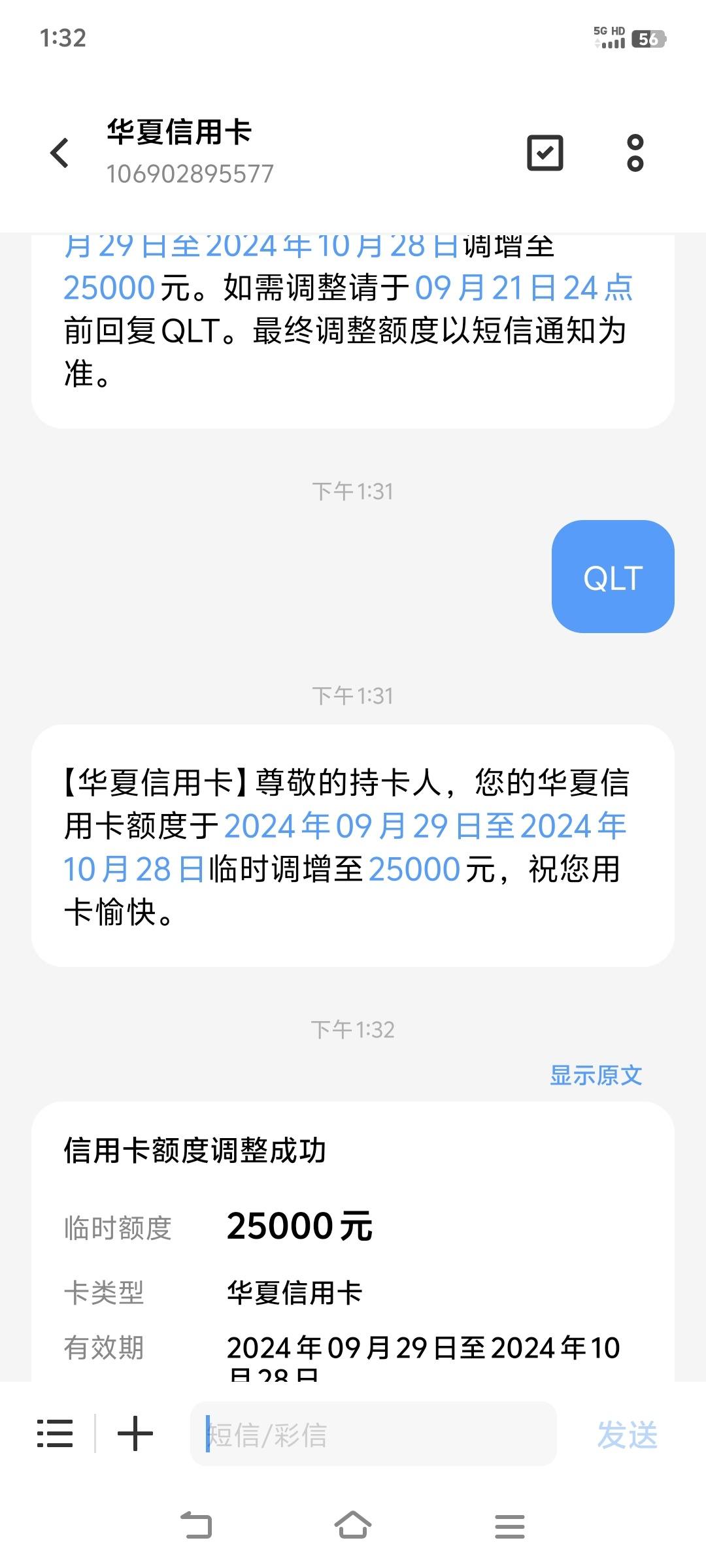
Task: Open system recent apps
Action: pyautogui.click(x=510, y=1526)
